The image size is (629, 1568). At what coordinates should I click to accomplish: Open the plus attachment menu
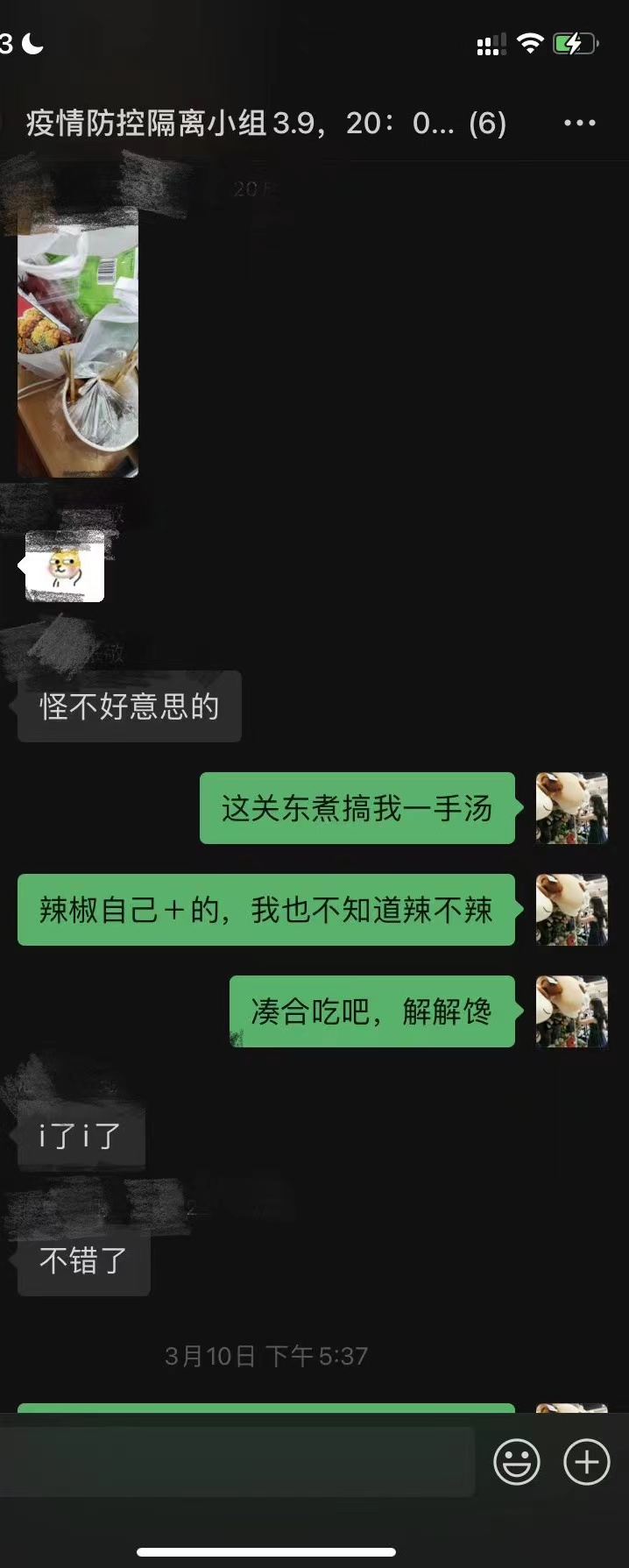(586, 1461)
